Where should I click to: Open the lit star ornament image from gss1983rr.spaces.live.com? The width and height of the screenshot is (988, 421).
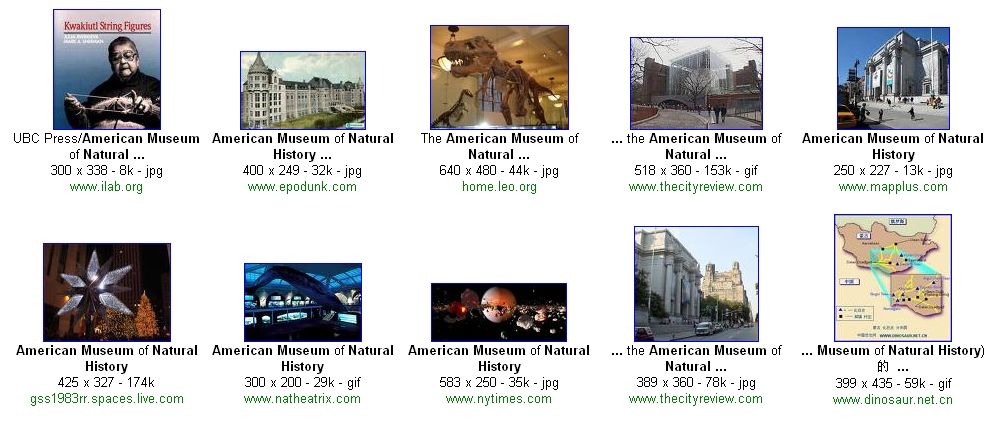pyautogui.click(x=106, y=292)
